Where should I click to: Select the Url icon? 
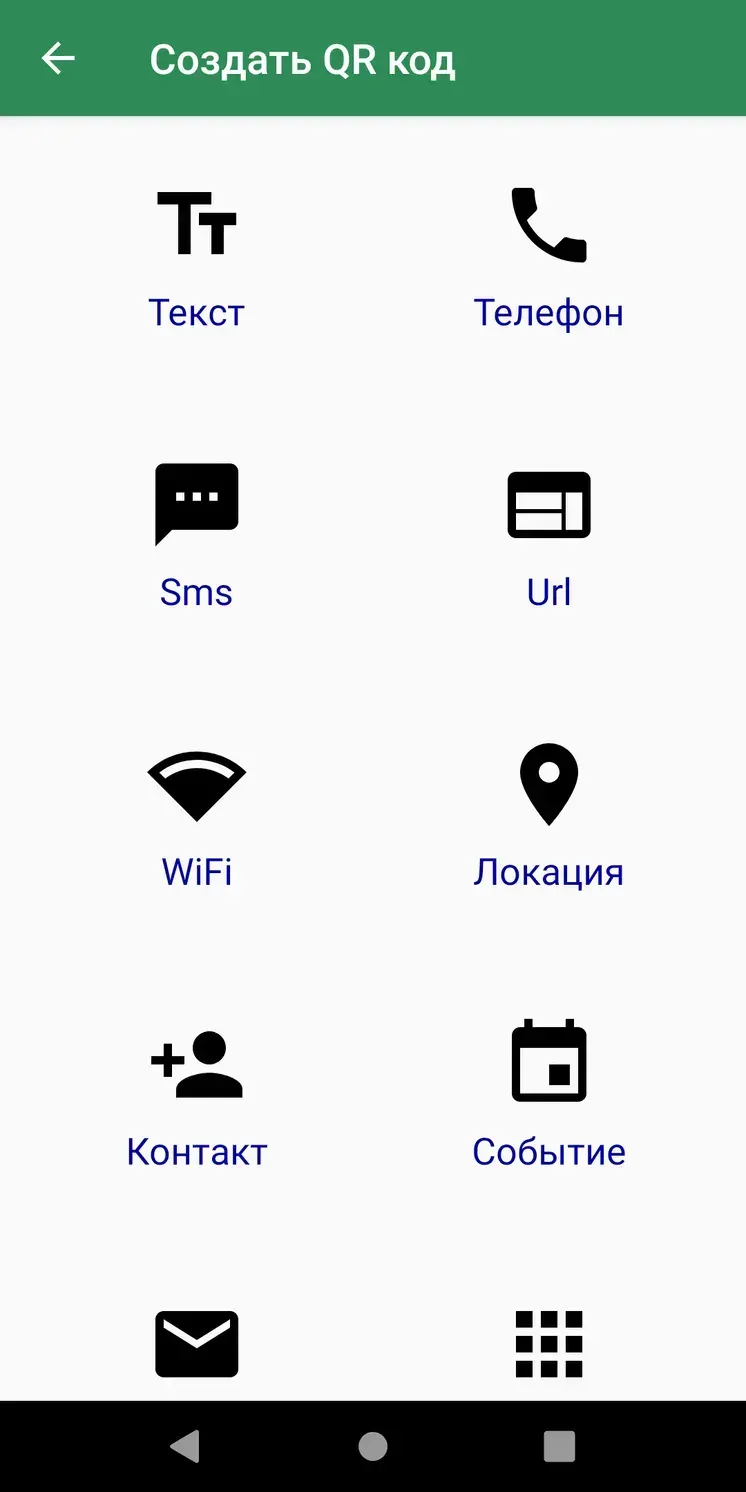pos(548,504)
